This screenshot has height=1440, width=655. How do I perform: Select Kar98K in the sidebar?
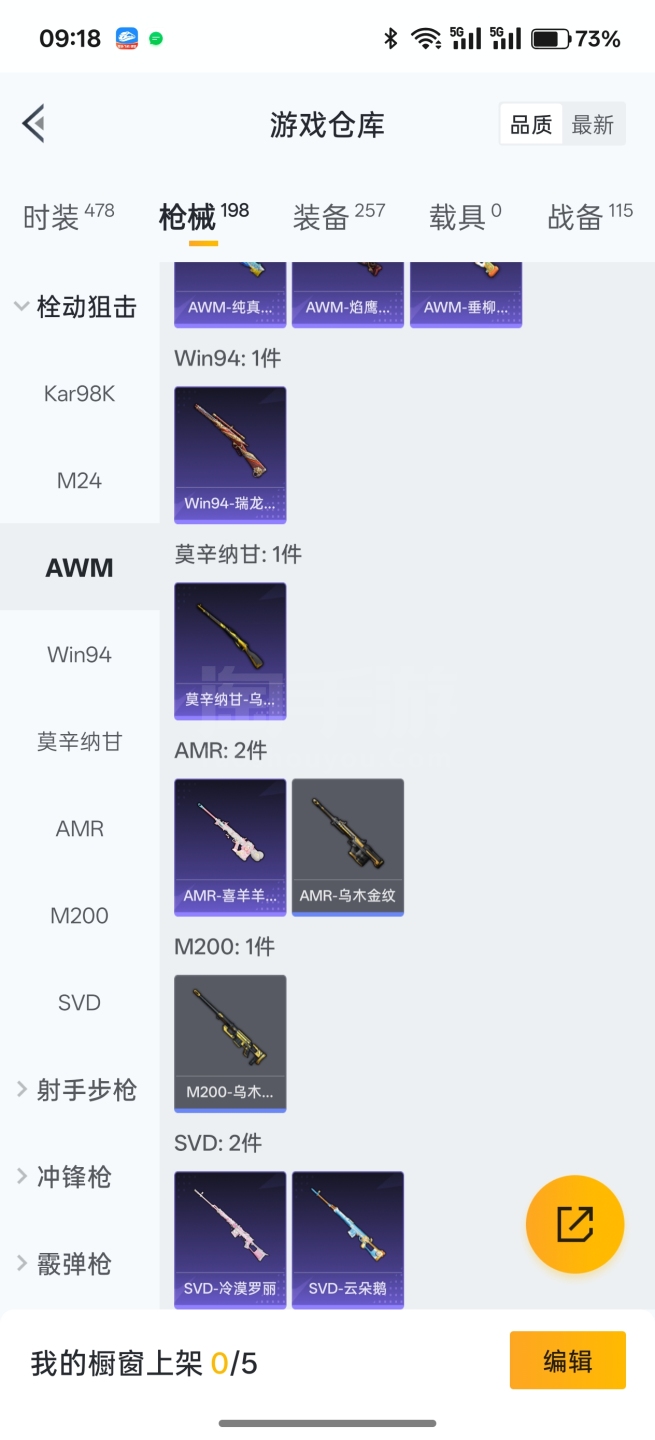click(x=79, y=394)
